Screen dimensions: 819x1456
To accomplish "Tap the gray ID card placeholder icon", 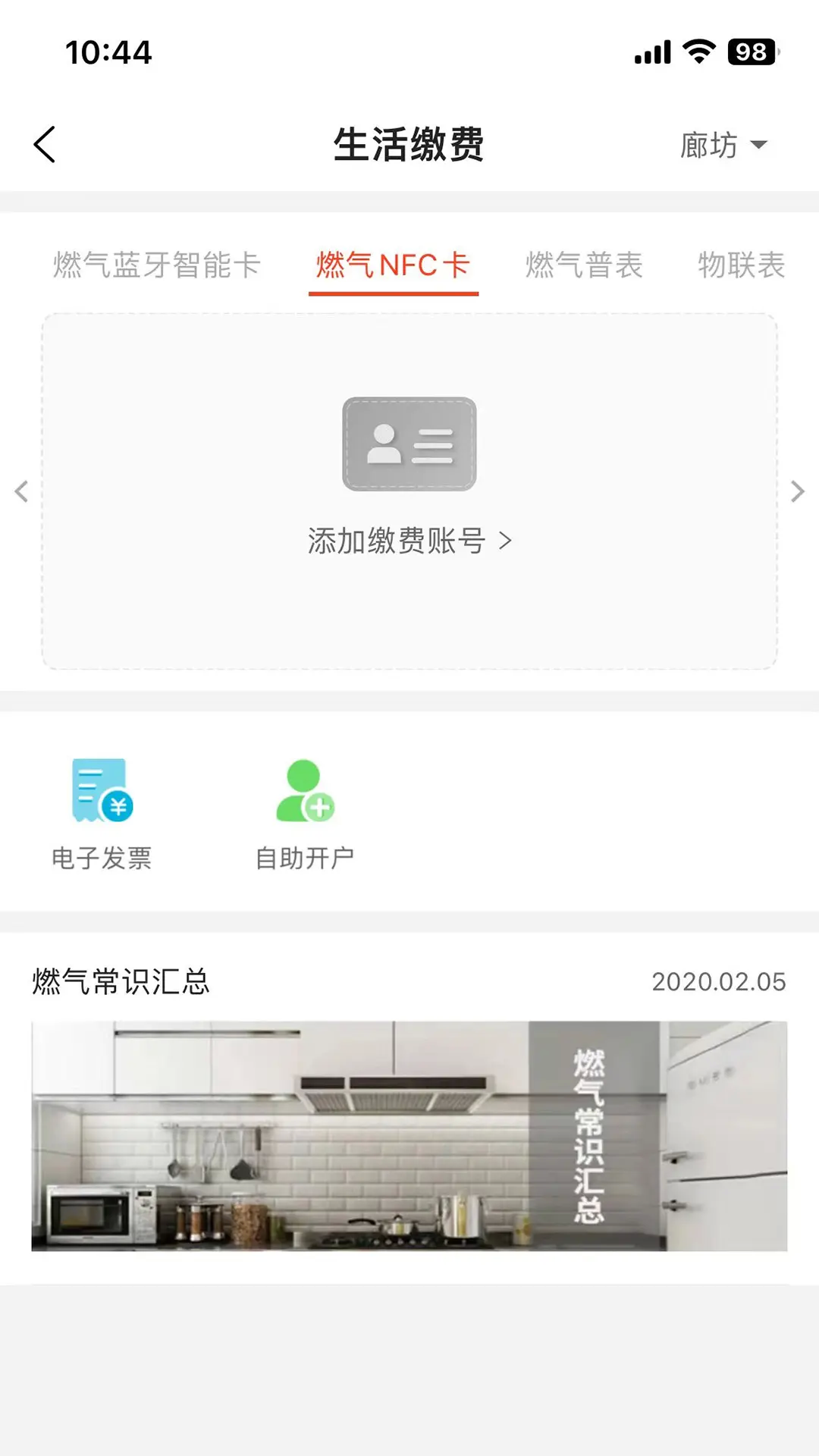I will click(409, 445).
